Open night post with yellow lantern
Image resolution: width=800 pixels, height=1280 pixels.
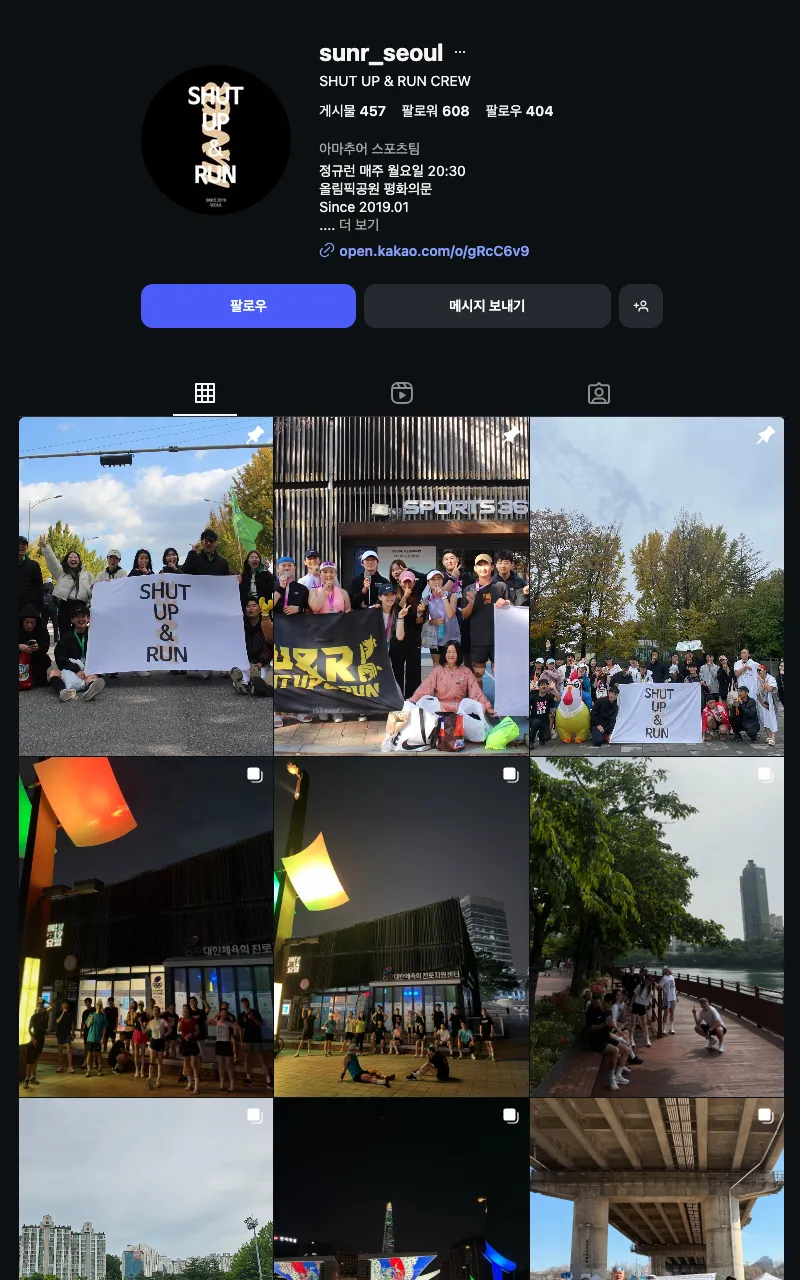pyautogui.click(x=401, y=927)
